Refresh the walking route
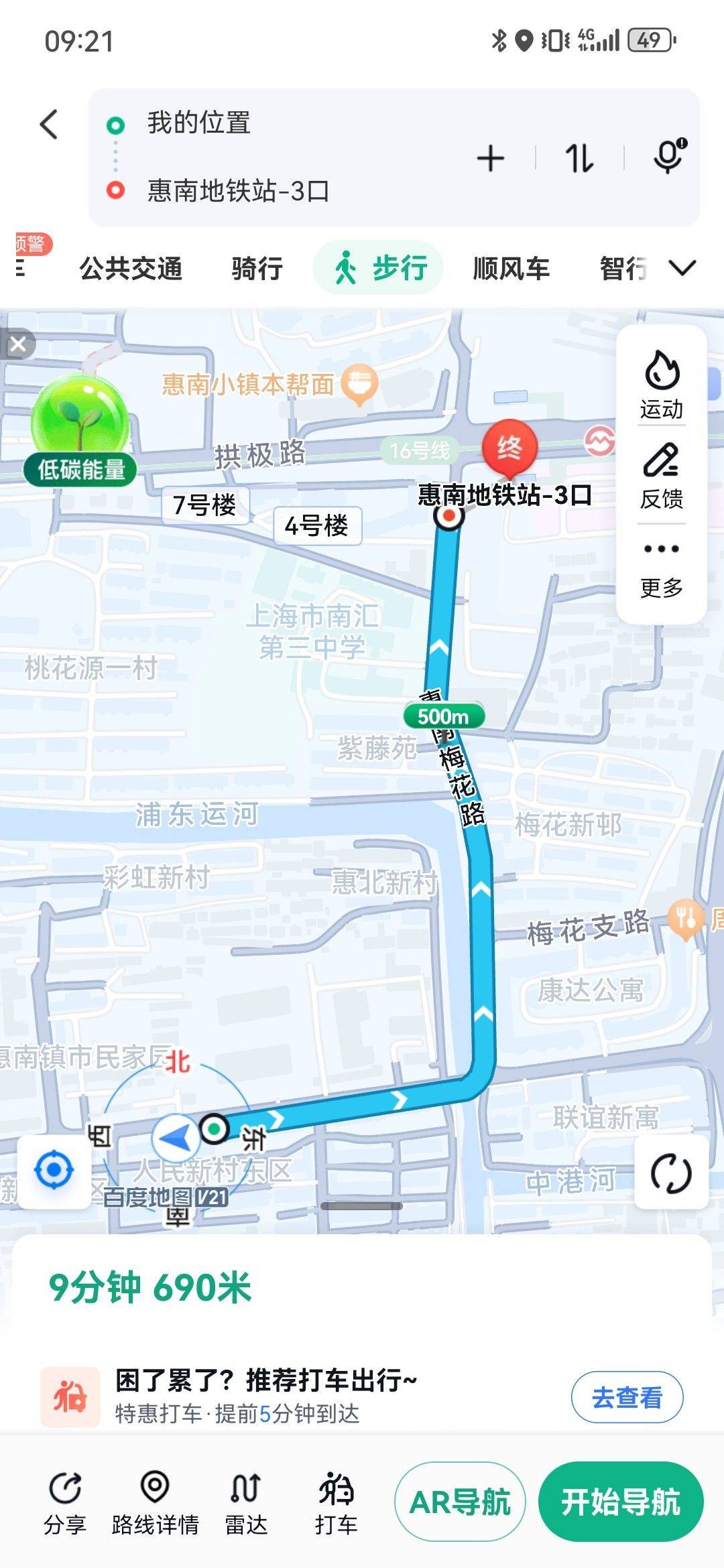The image size is (724, 1568). pyautogui.click(x=671, y=1173)
